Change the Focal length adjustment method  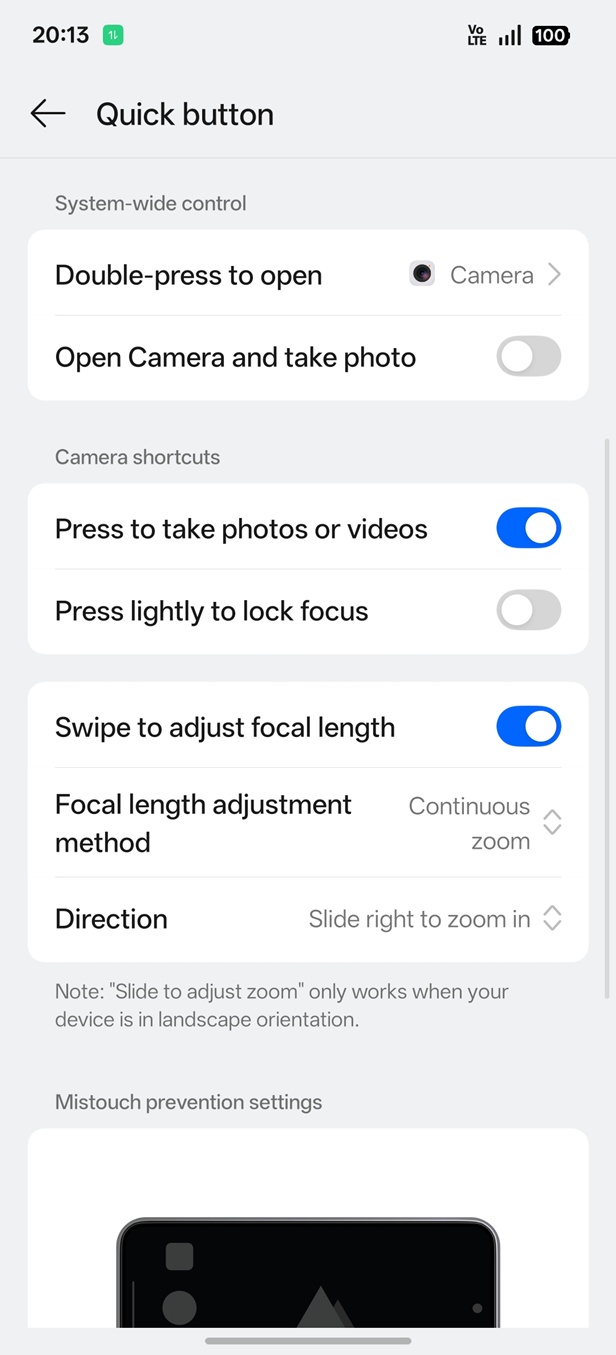pos(484,823)
